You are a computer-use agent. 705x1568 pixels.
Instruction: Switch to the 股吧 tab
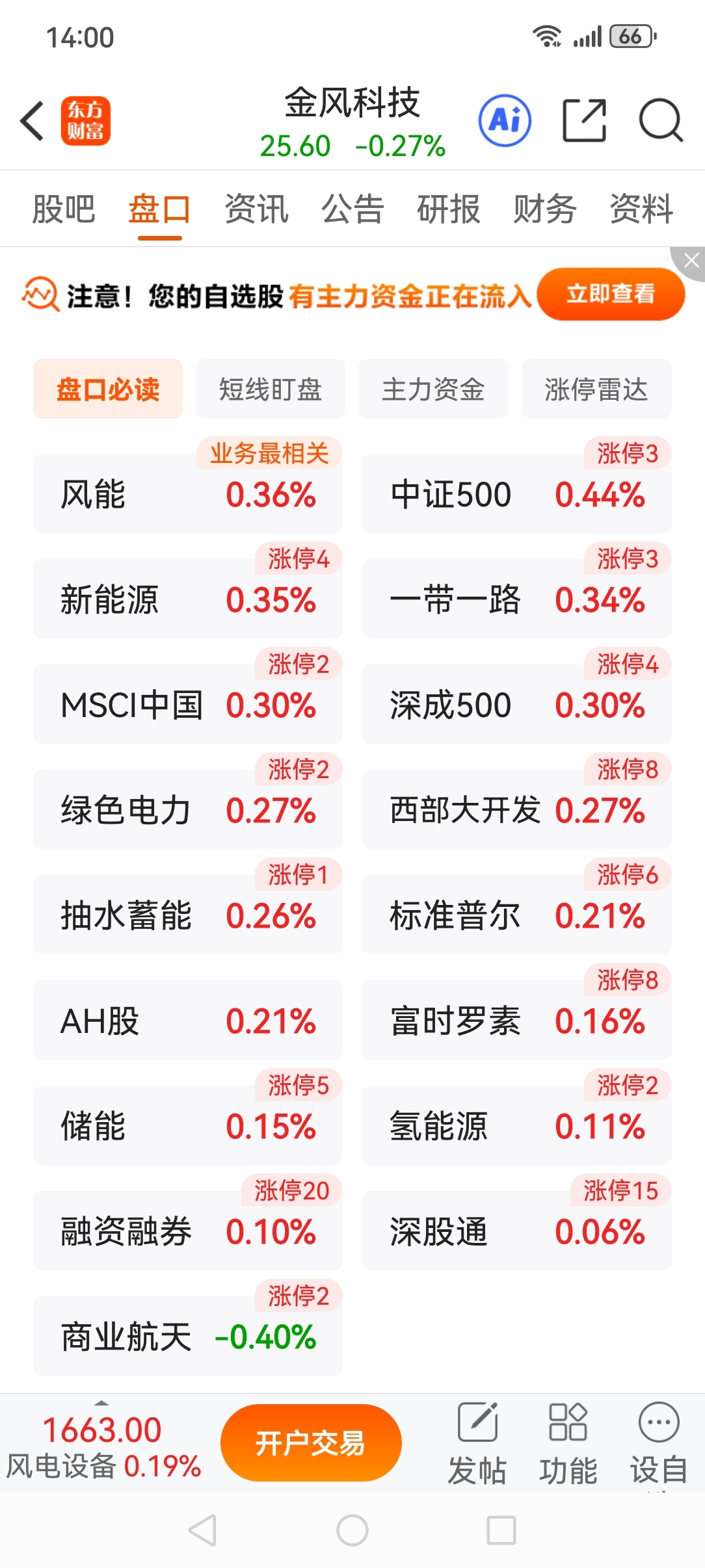tap(64, 209)
